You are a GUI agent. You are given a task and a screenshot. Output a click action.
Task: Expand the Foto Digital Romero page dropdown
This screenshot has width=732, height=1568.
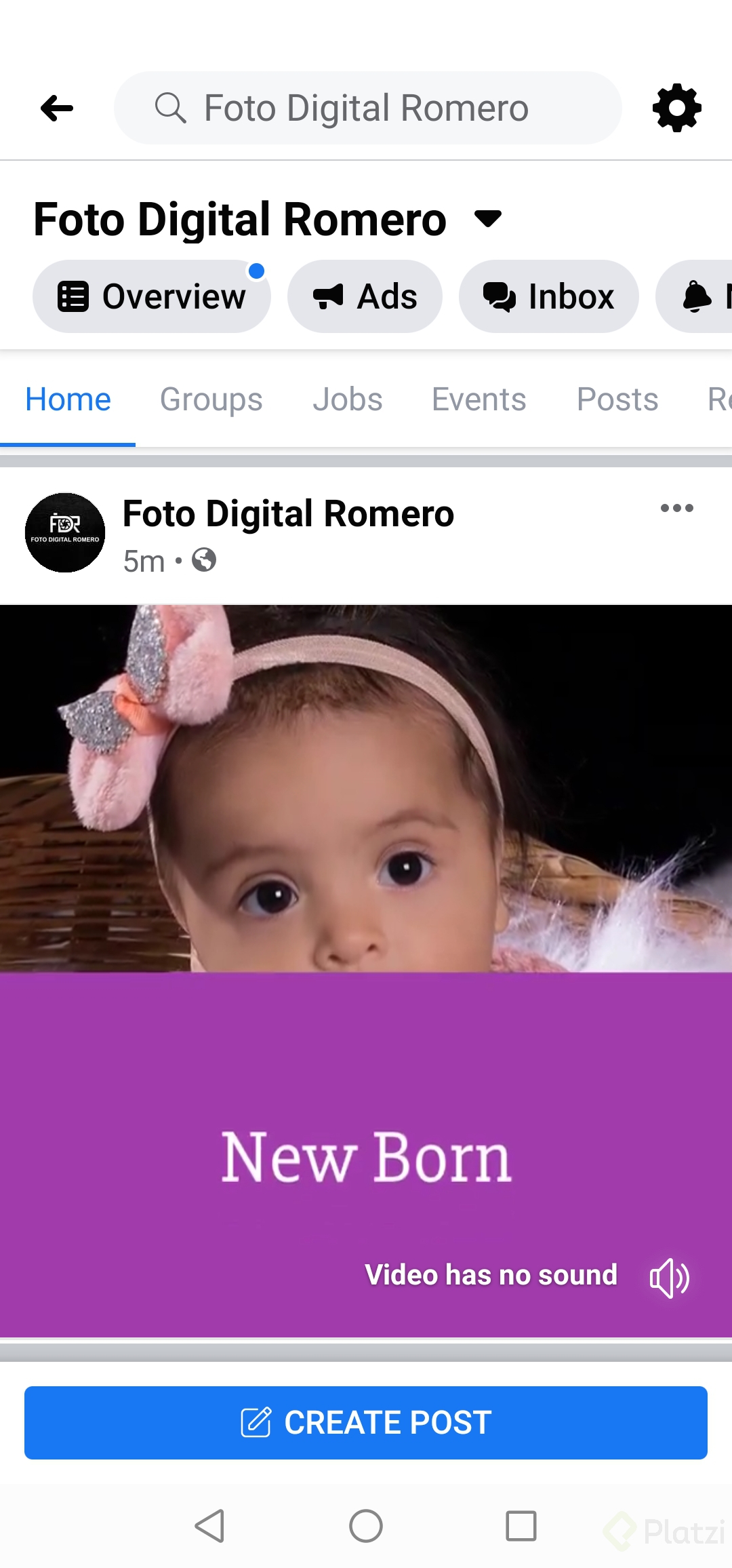pos(488,218)
